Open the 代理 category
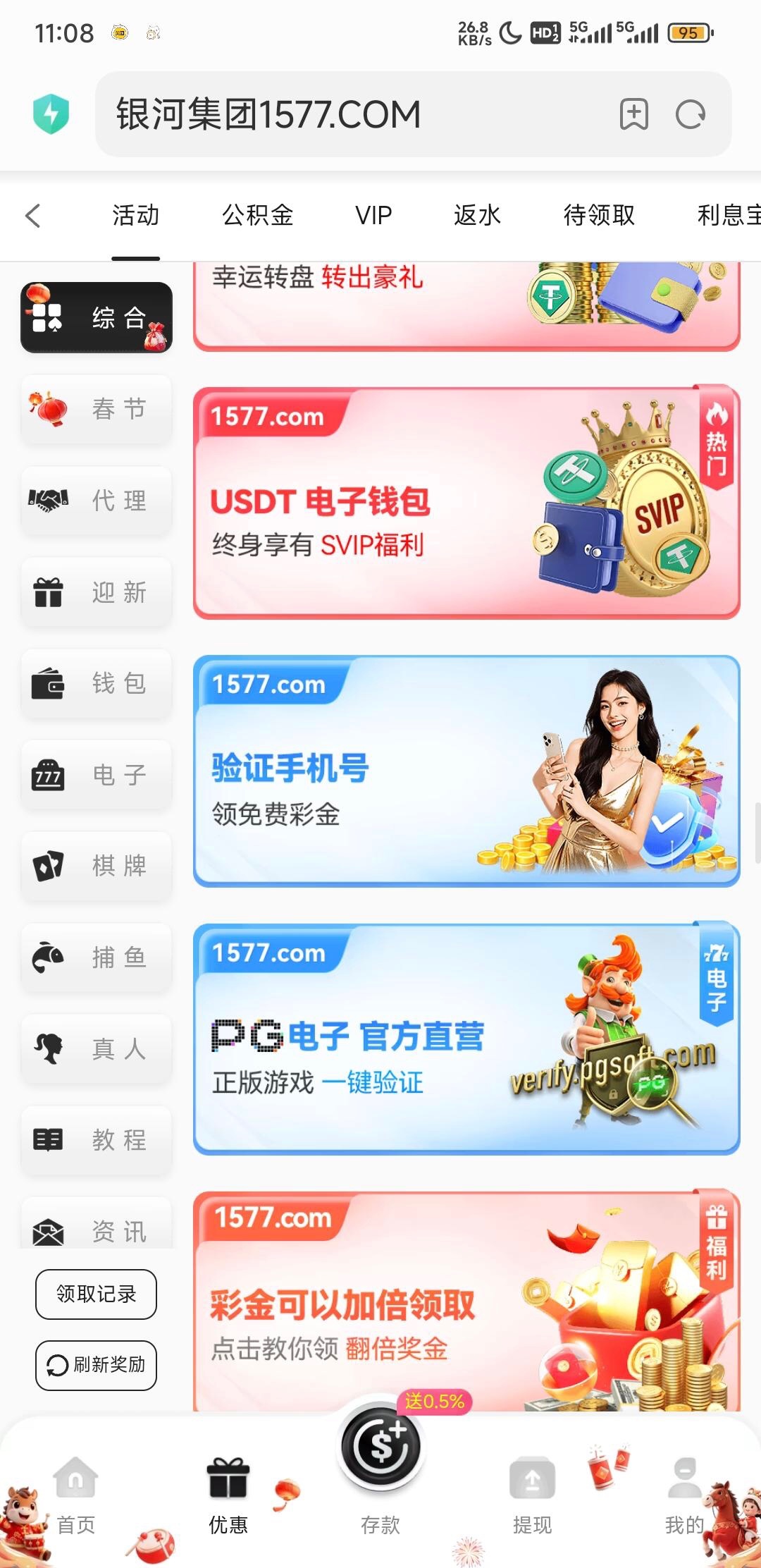The width and height of the screenshot is (761, 1568). point(97,501)
